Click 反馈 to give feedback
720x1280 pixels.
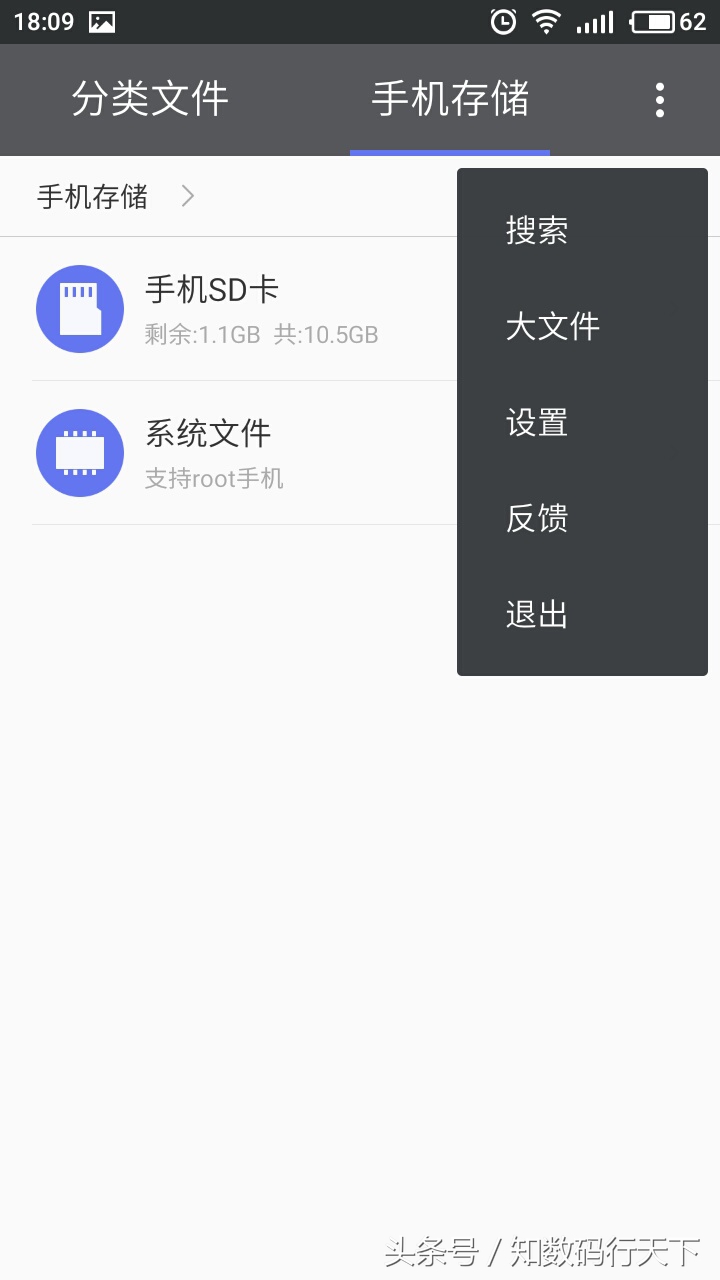tap(537, 518)
